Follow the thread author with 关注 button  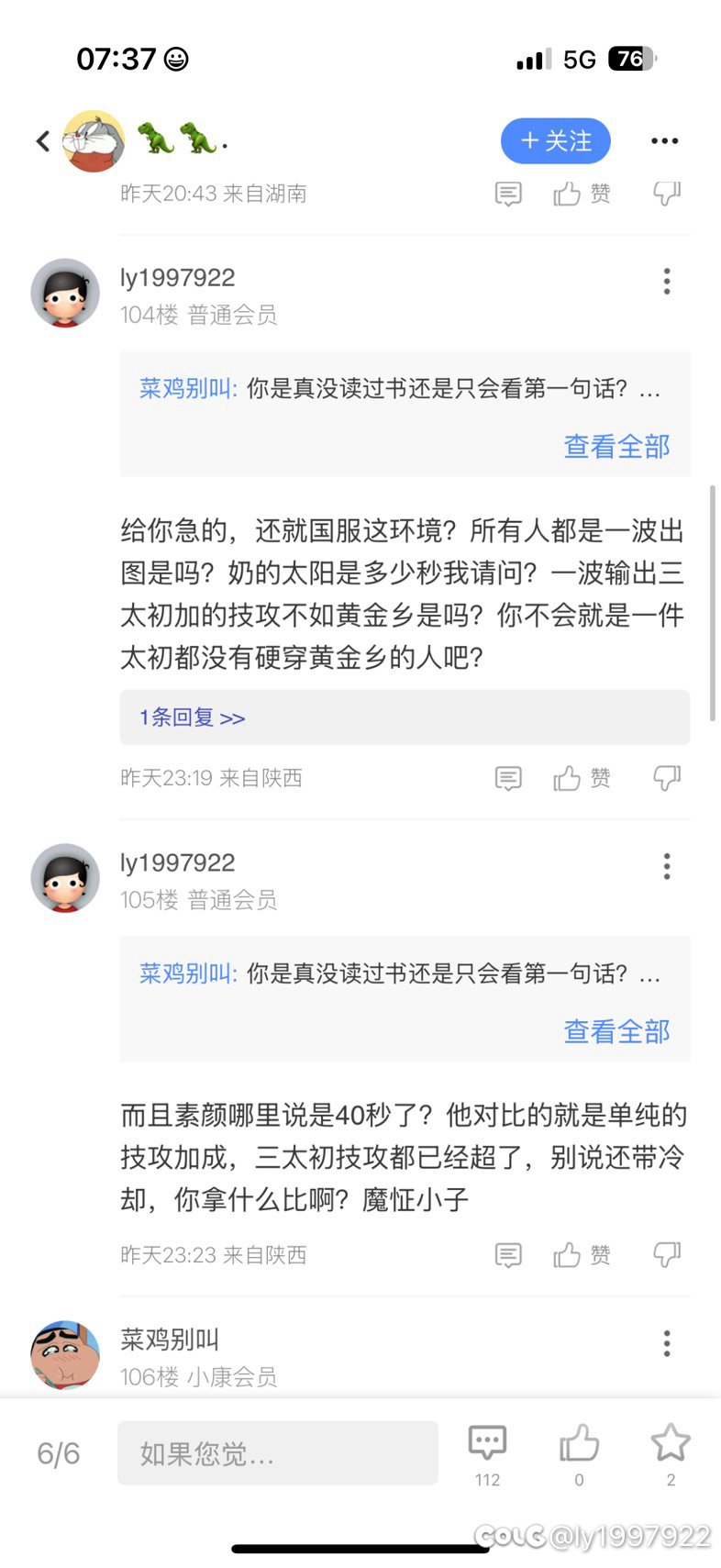[x=555, y=141]
